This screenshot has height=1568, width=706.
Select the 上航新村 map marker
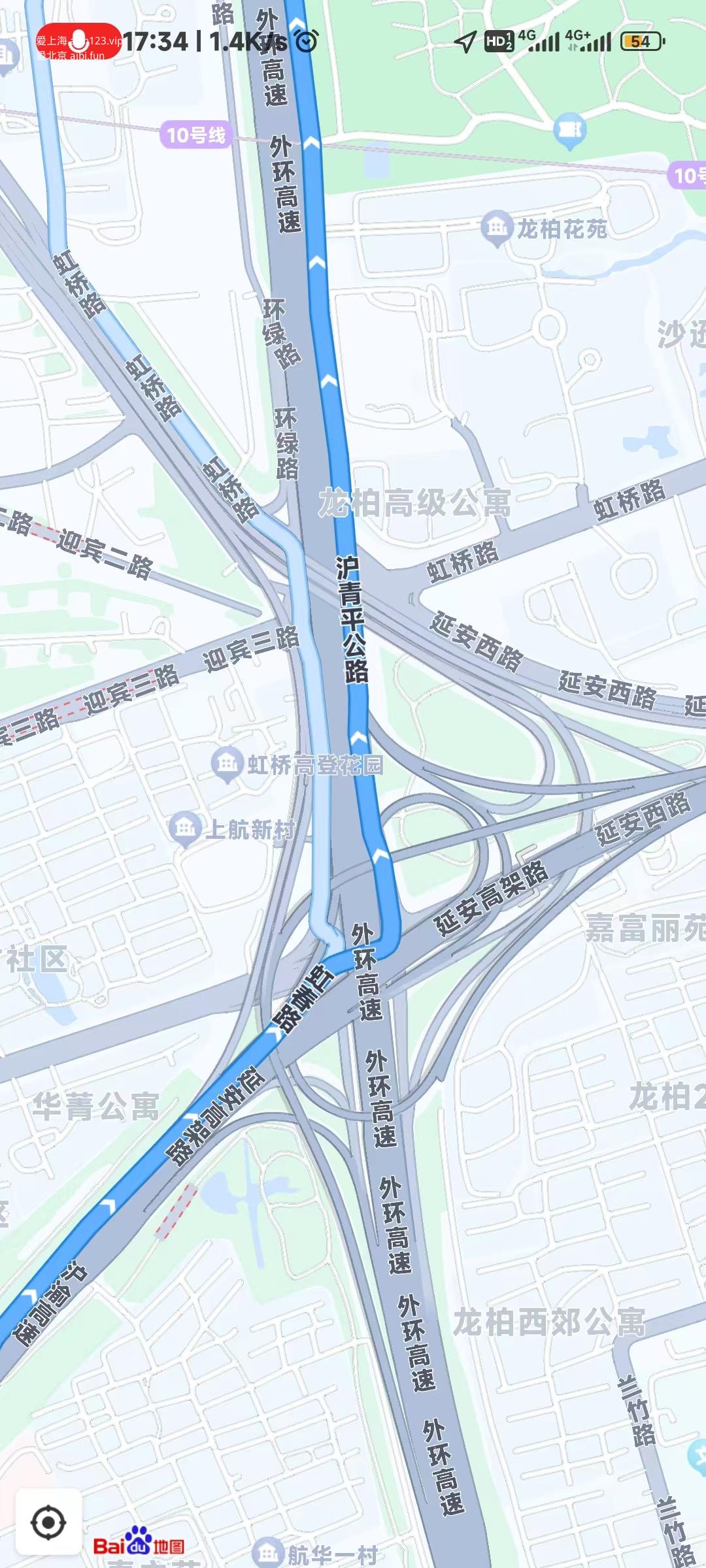(x=185, y=828)
